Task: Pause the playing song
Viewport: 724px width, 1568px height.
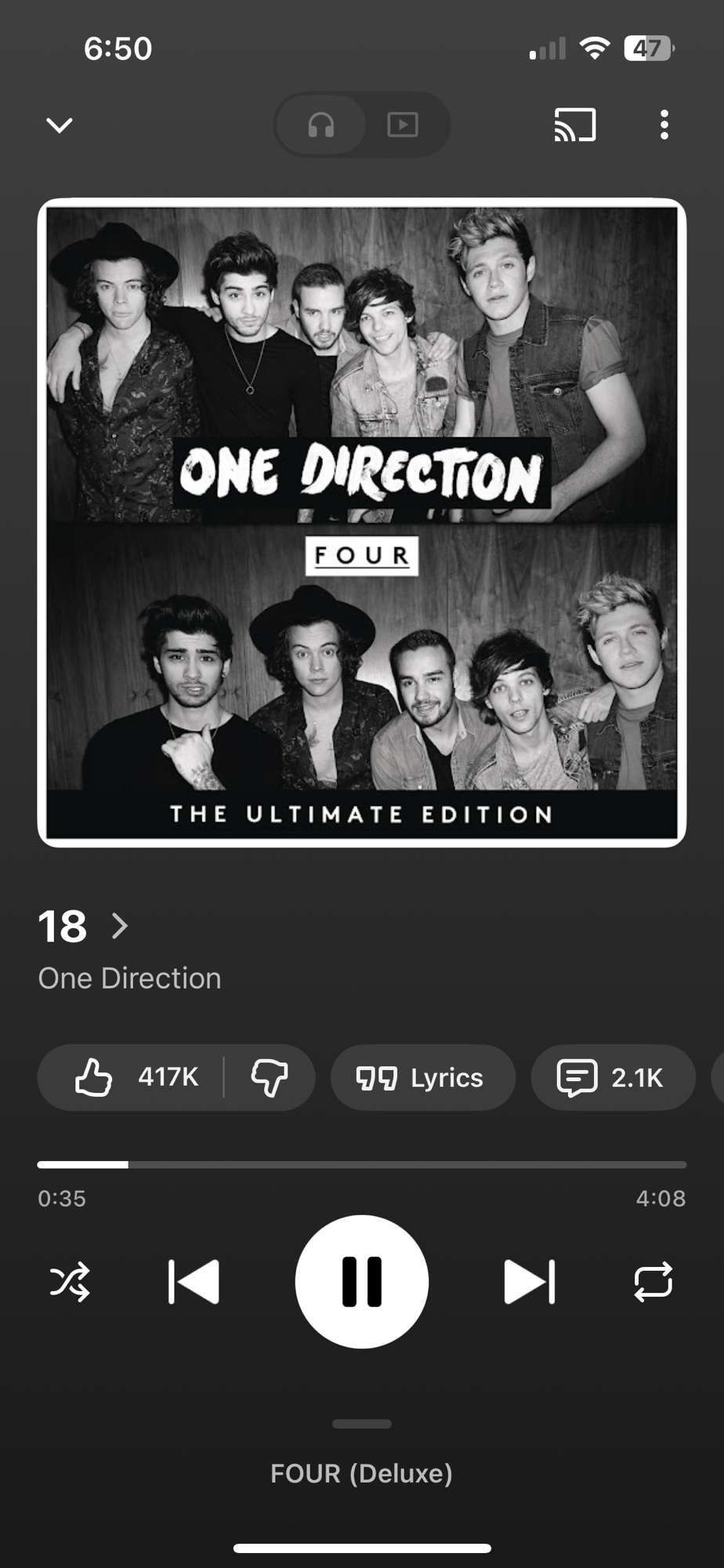Action: click(362, 1282)
